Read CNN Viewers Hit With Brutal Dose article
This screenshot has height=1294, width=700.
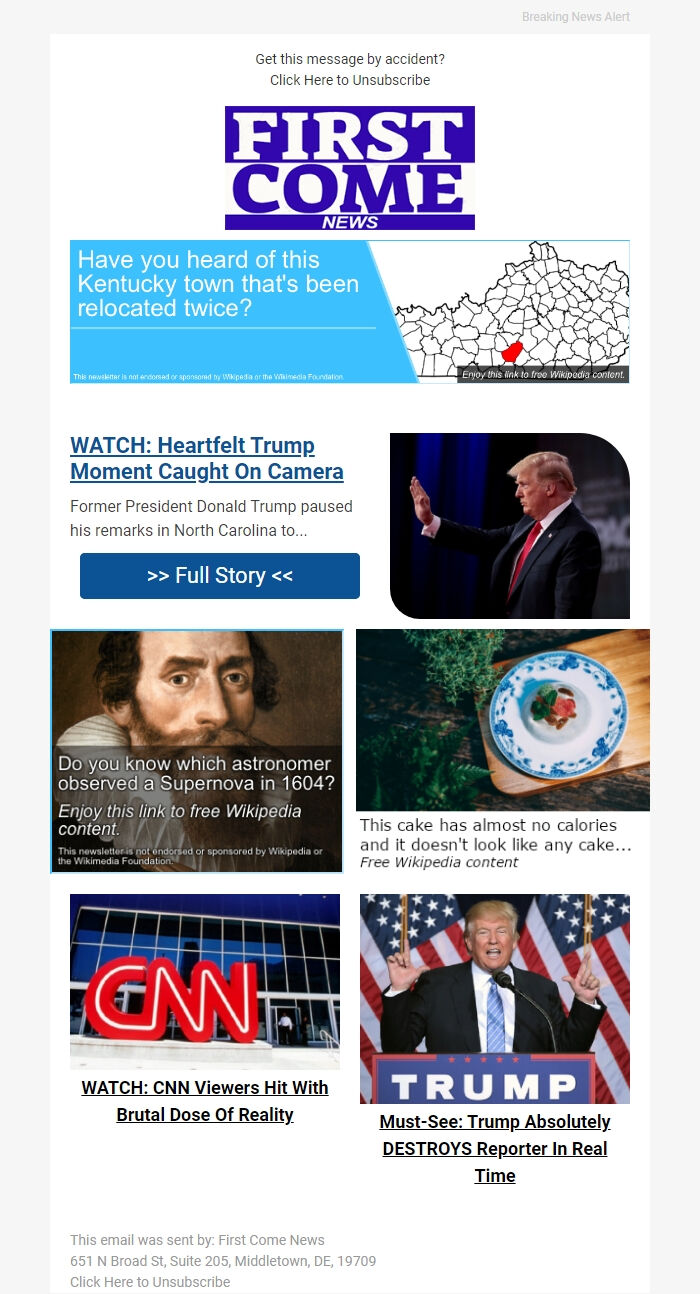(x=205, y=1101)
